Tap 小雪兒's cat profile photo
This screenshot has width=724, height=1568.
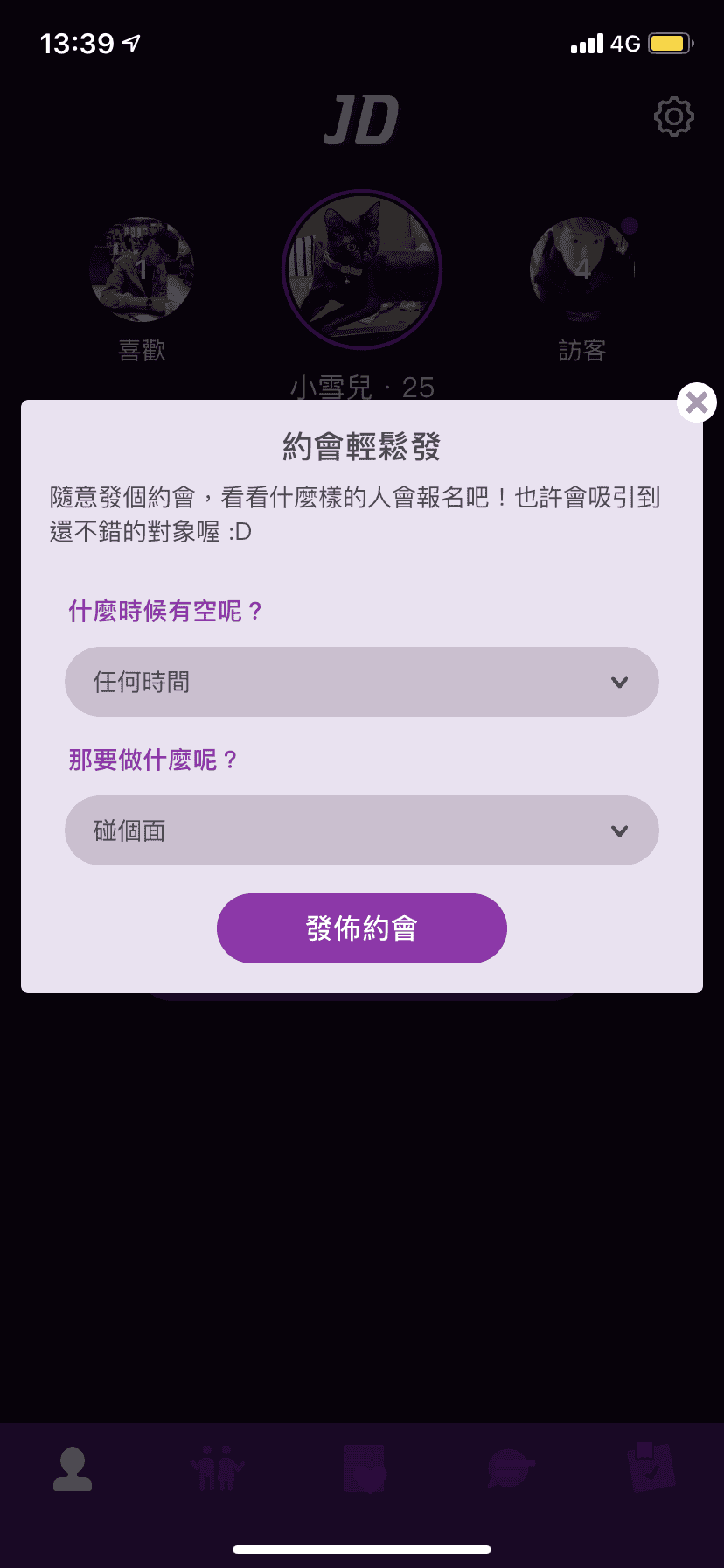(362, 269)
